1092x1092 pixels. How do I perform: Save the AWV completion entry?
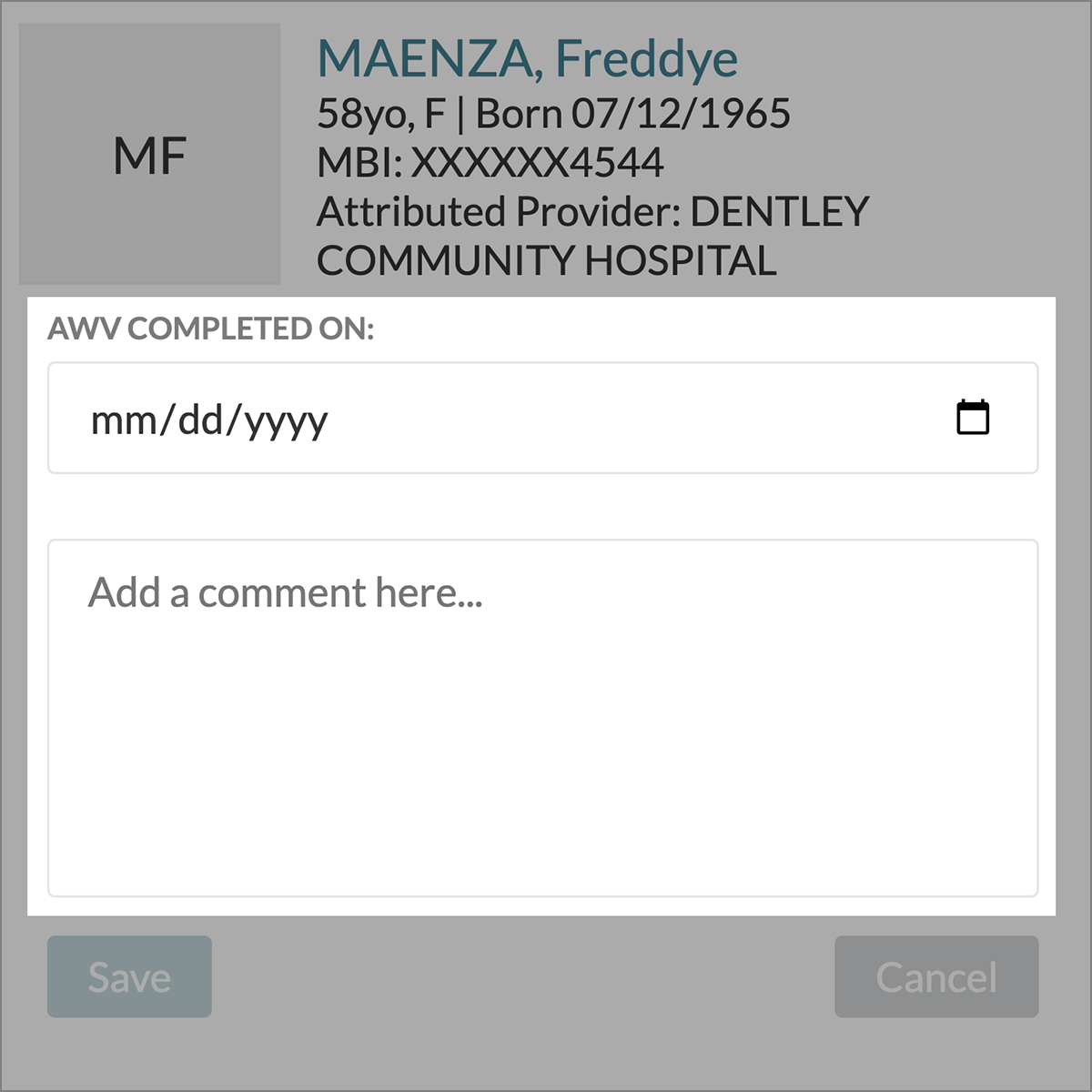tap(129, 976)
